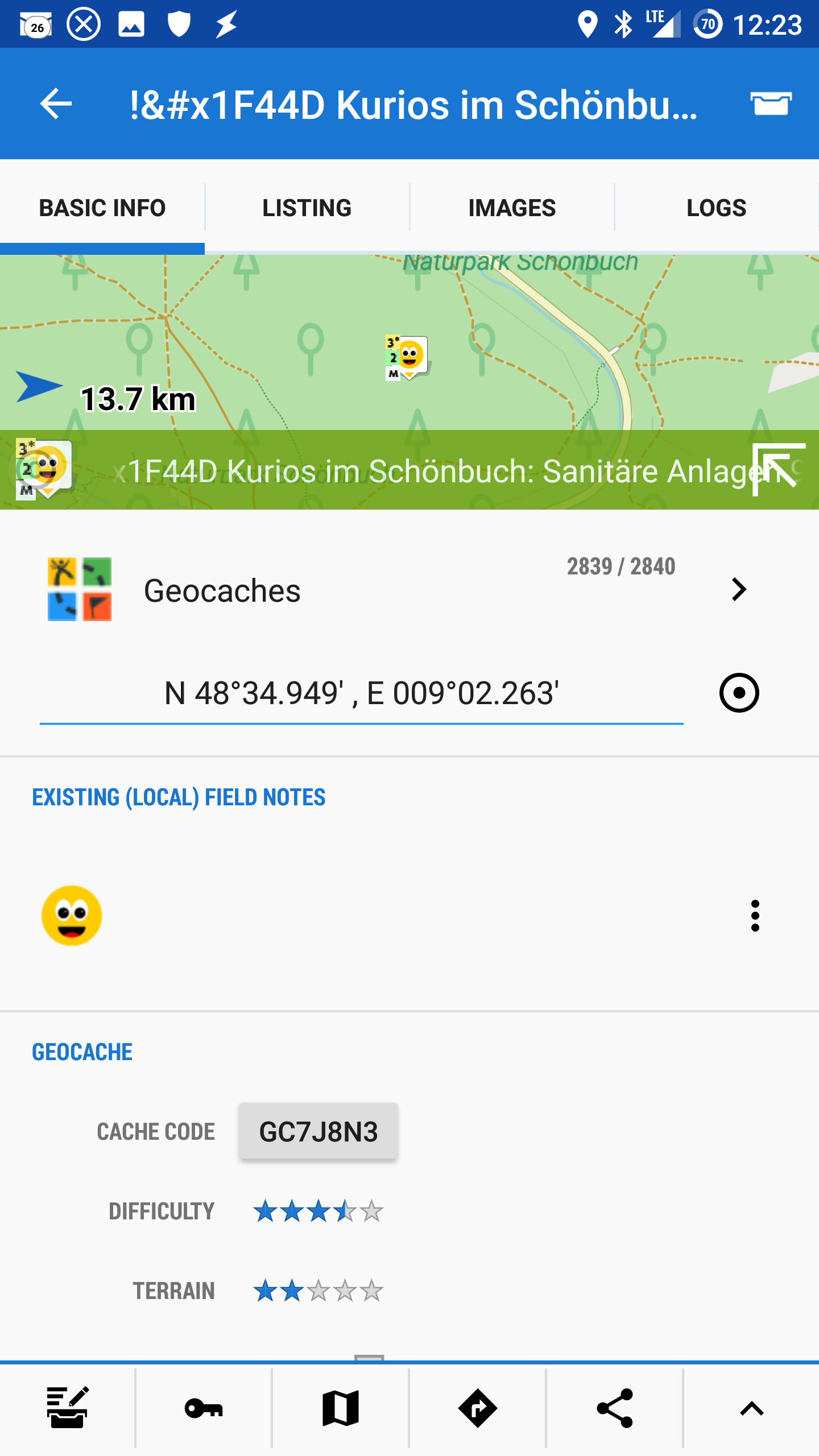819x1456 pixels.
Task: Switch to the Images tab
Action: (x=512, y=208)
